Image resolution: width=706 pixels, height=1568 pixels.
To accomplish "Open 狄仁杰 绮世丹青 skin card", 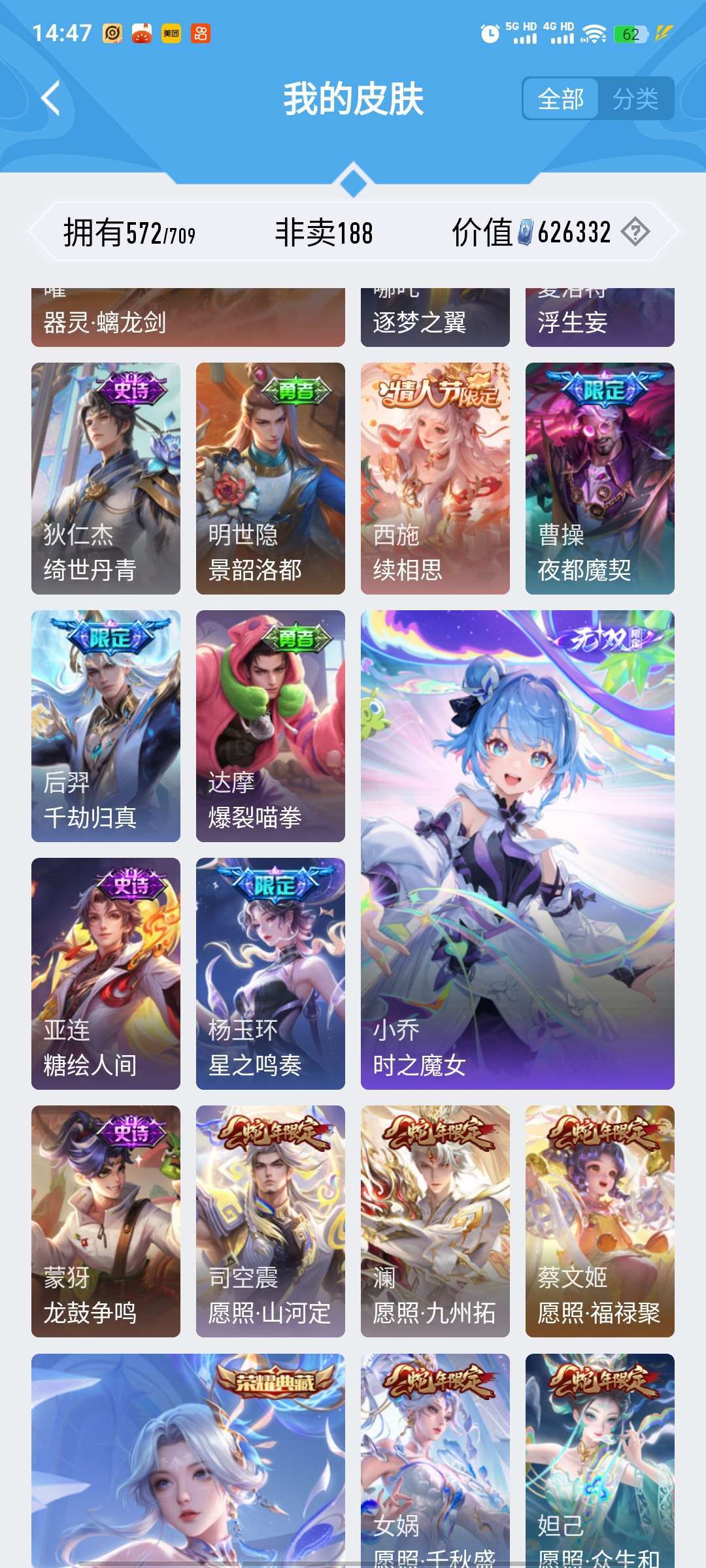I will [106, 478].
